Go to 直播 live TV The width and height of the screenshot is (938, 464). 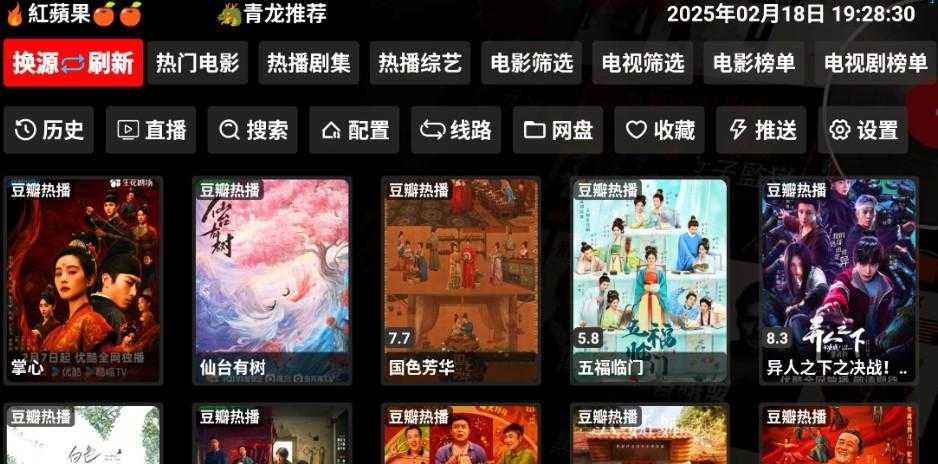click(x=151, y=130)
